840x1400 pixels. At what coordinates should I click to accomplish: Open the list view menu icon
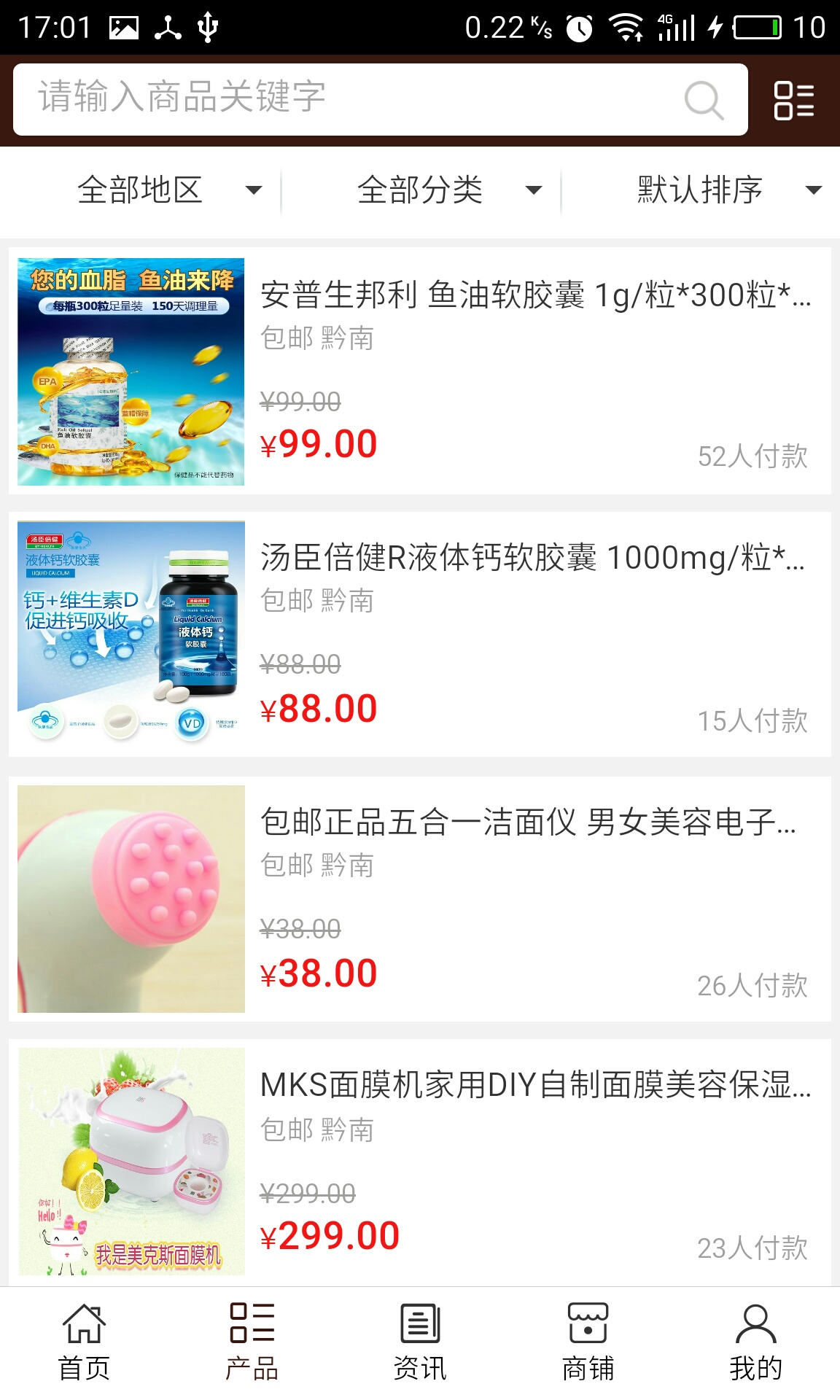pyautogui.click(x=793, y=100)
